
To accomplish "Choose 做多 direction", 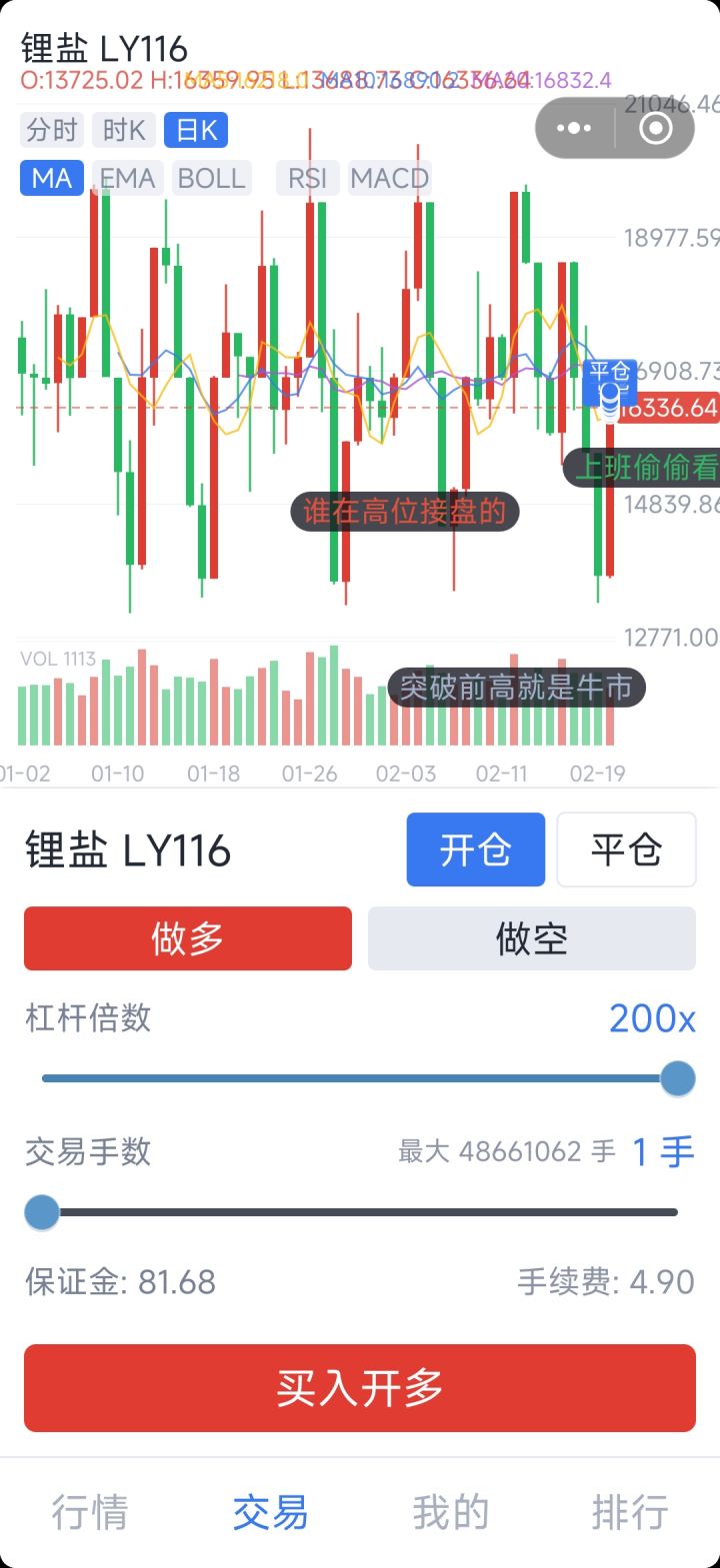I will [188, 938].
